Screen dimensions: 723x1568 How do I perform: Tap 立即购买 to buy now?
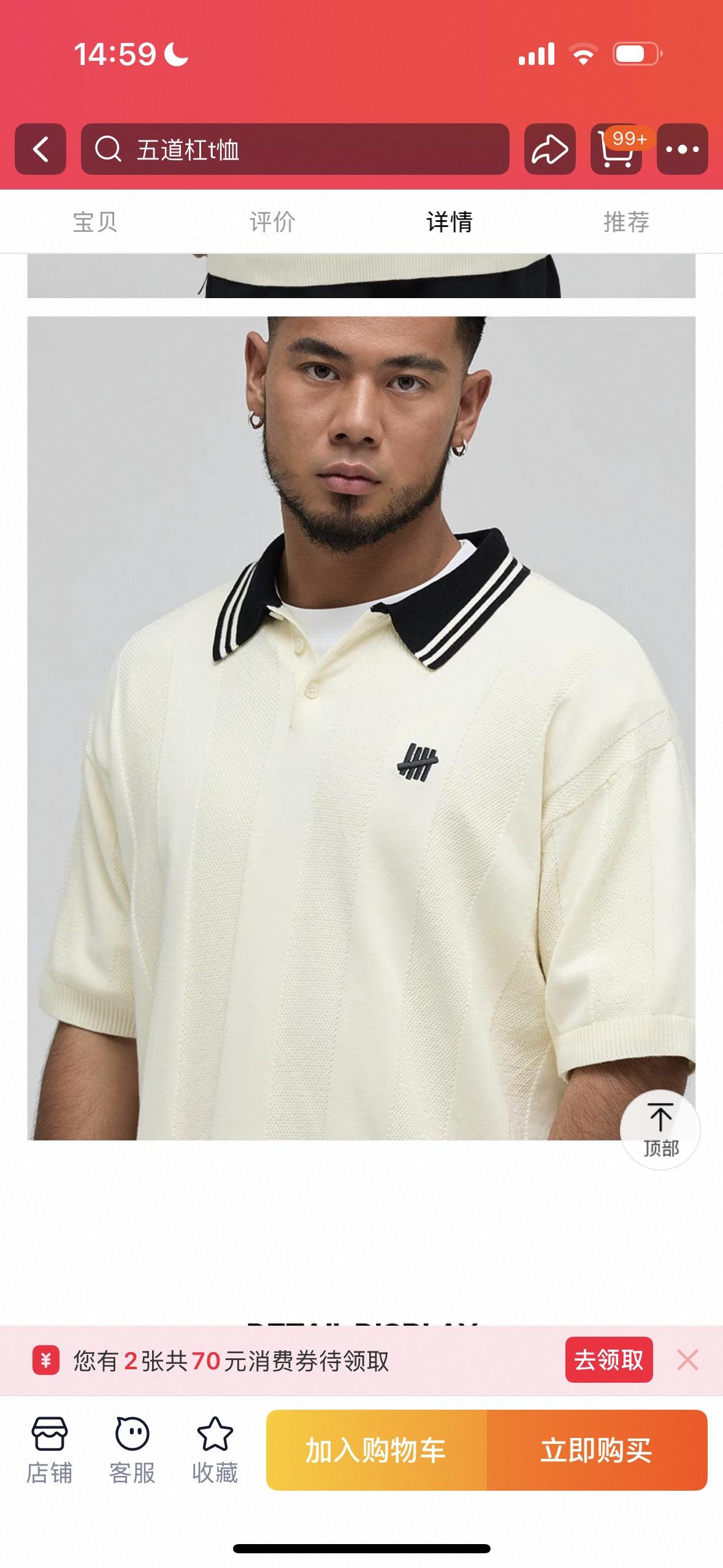pos(596,1450)
